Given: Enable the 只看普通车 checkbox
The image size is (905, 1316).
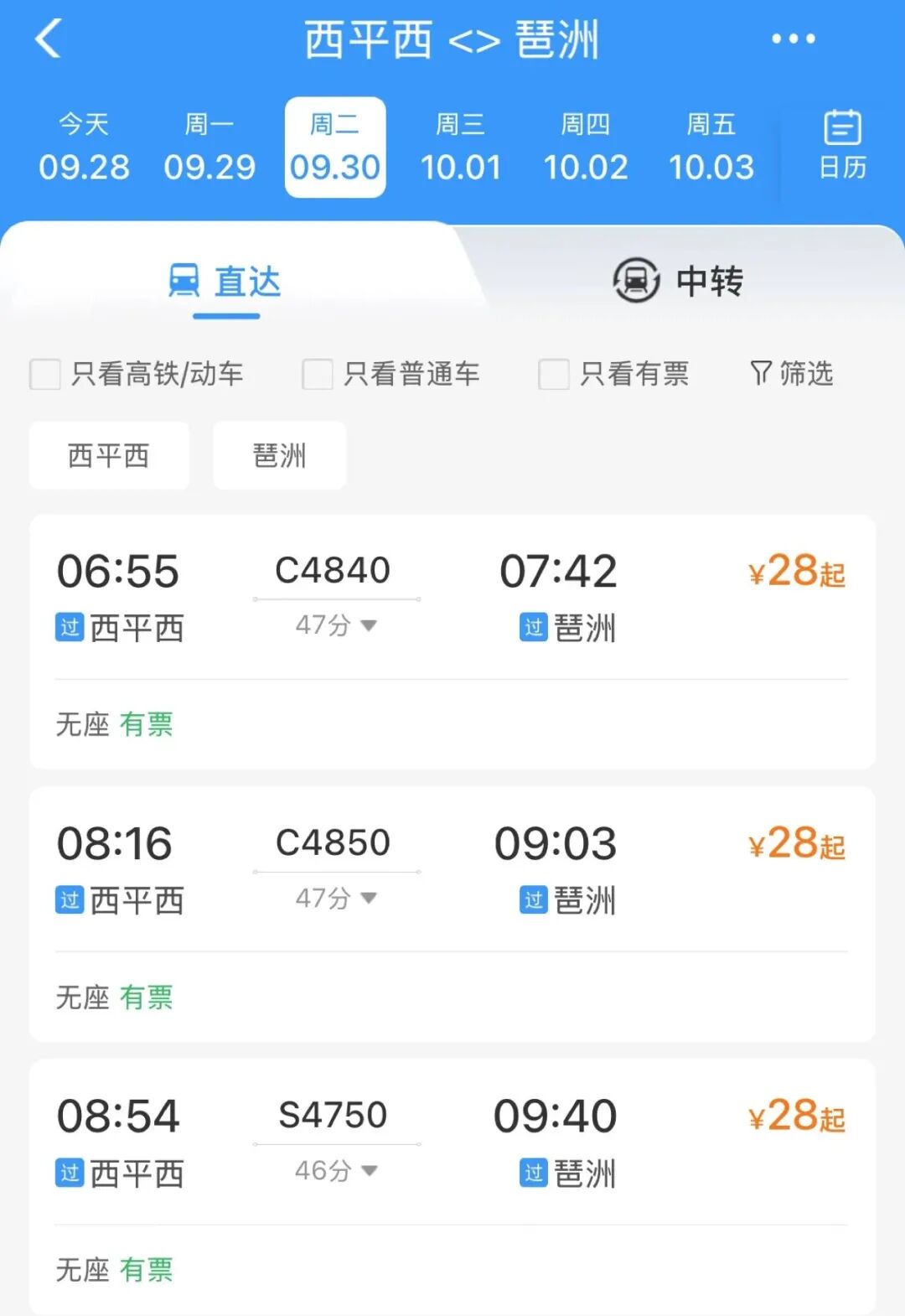Looking at the screenshot, I should (x=318, y=374).
